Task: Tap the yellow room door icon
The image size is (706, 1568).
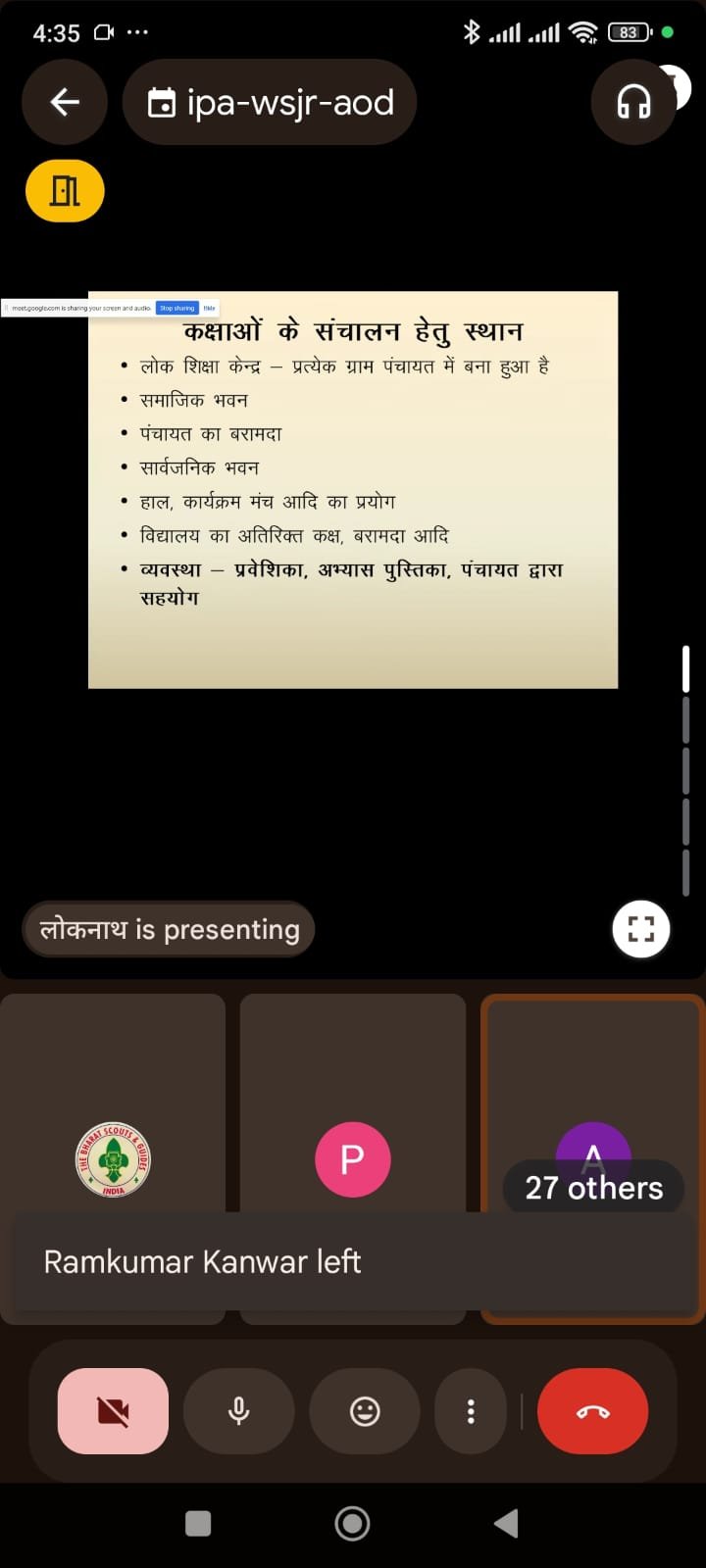Action: tap(65, 190)
